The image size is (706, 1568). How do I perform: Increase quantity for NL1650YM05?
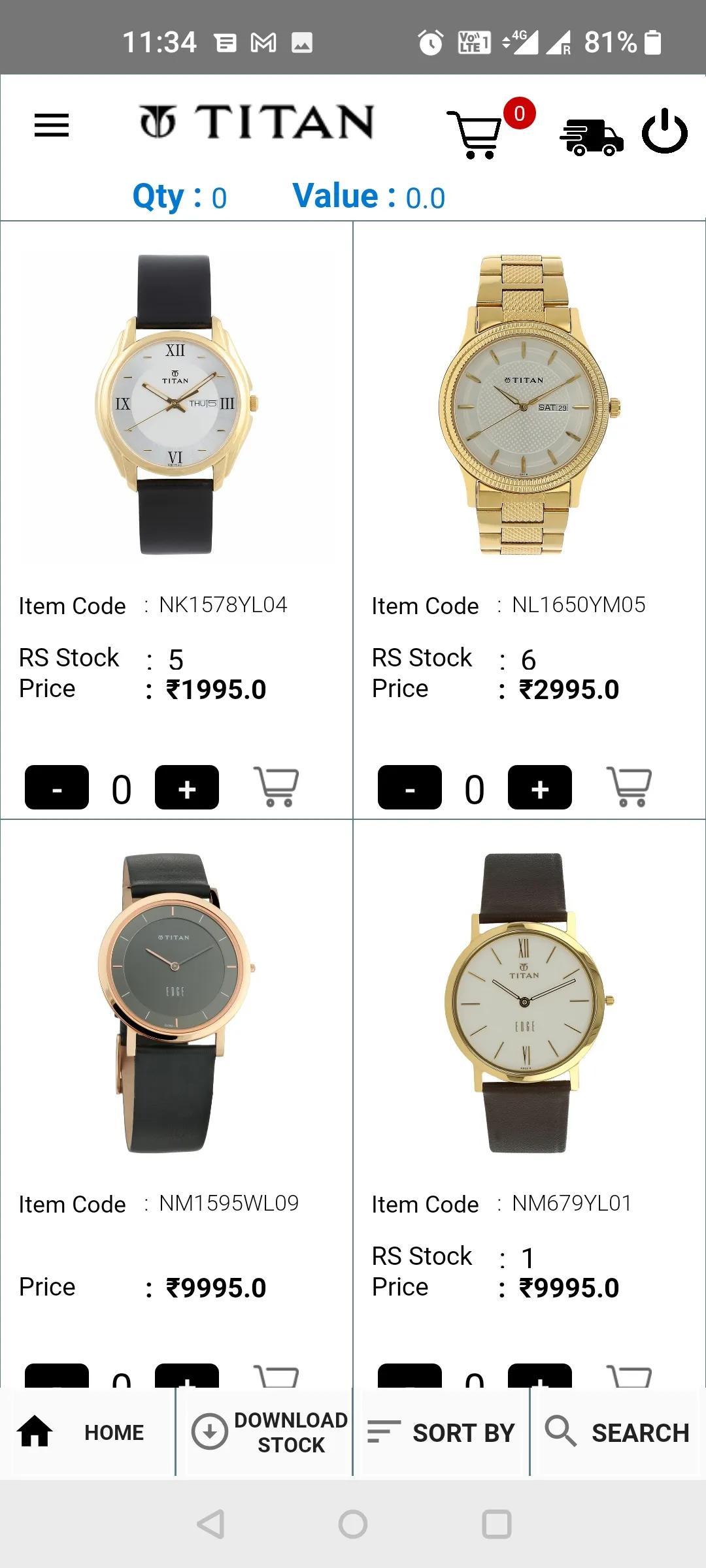coord(540,788)
